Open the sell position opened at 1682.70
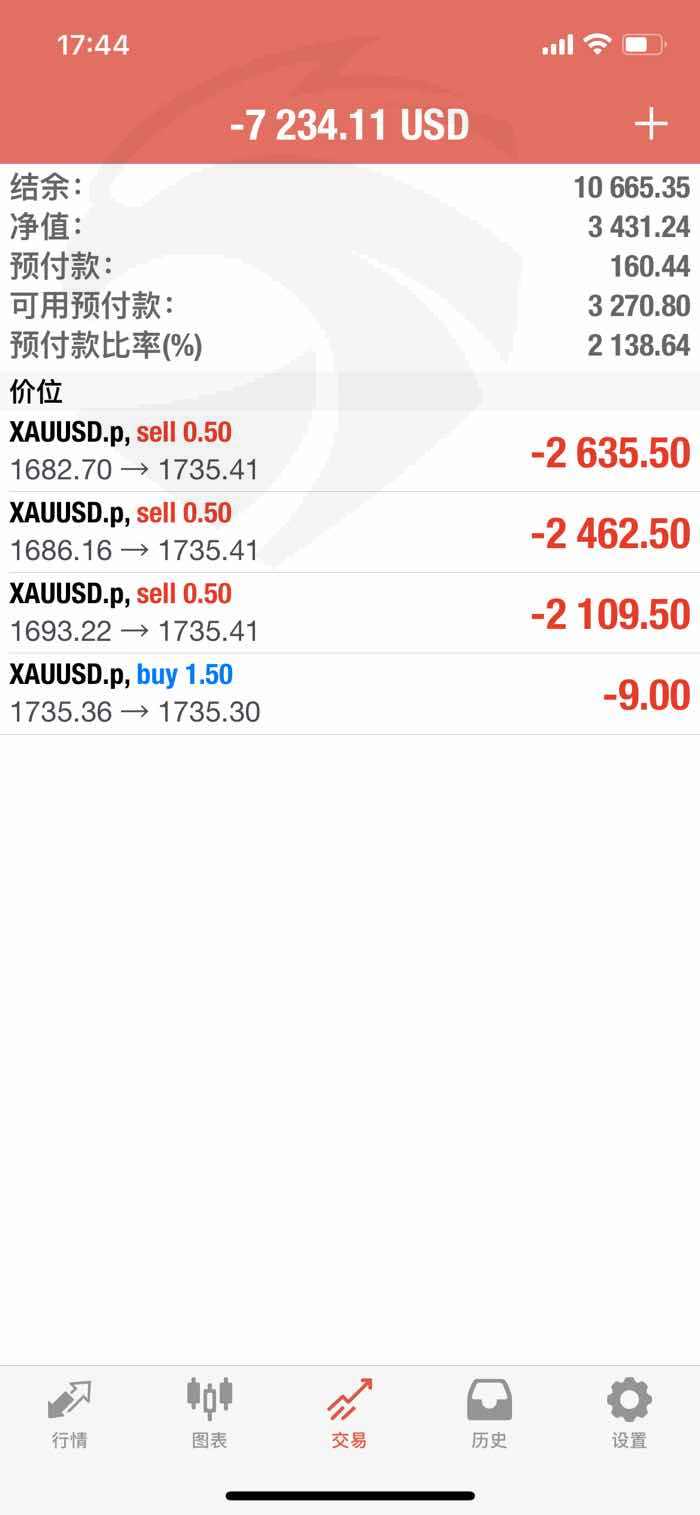 coord(350,451)
